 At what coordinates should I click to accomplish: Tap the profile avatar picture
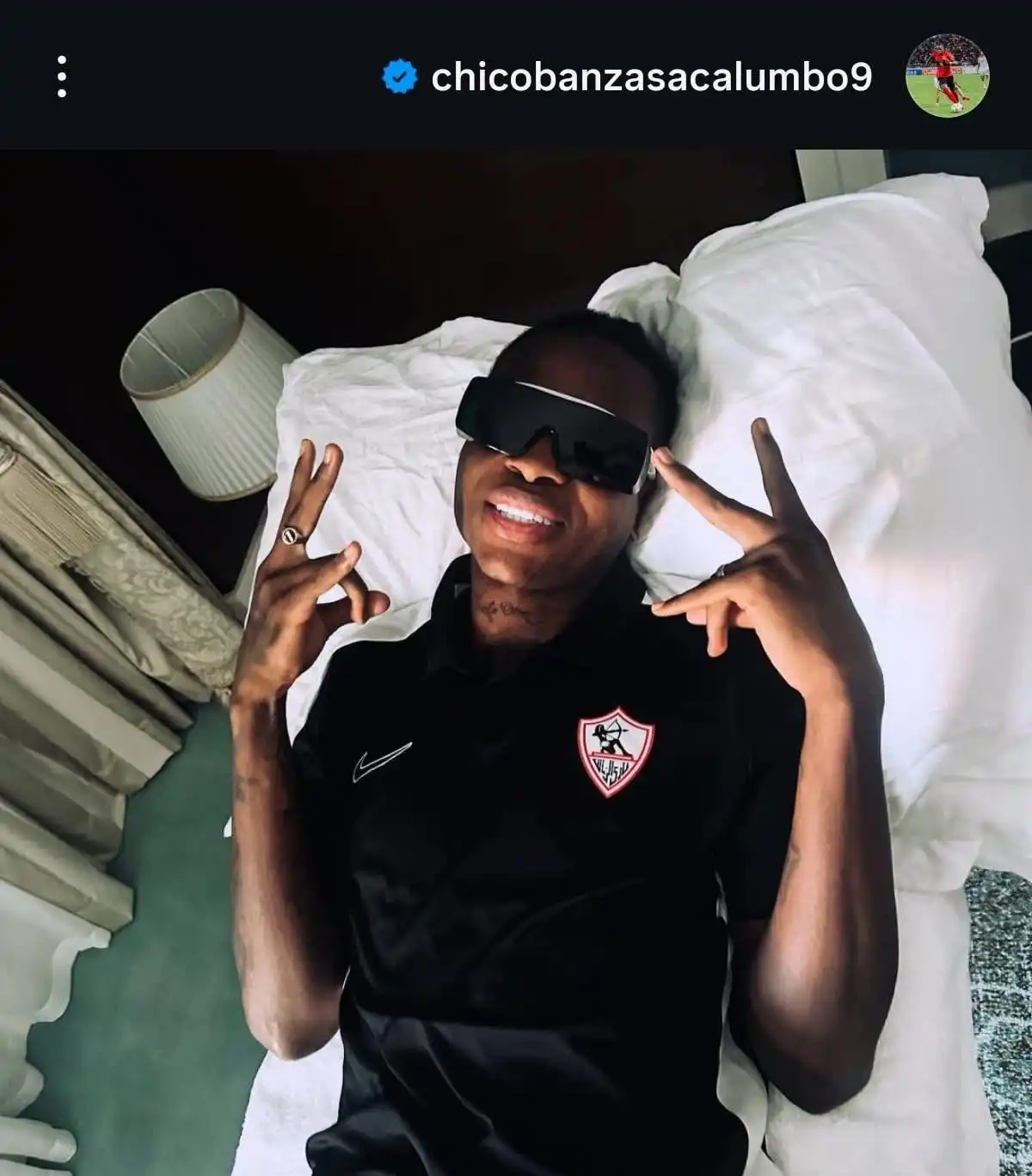(947, 76)
